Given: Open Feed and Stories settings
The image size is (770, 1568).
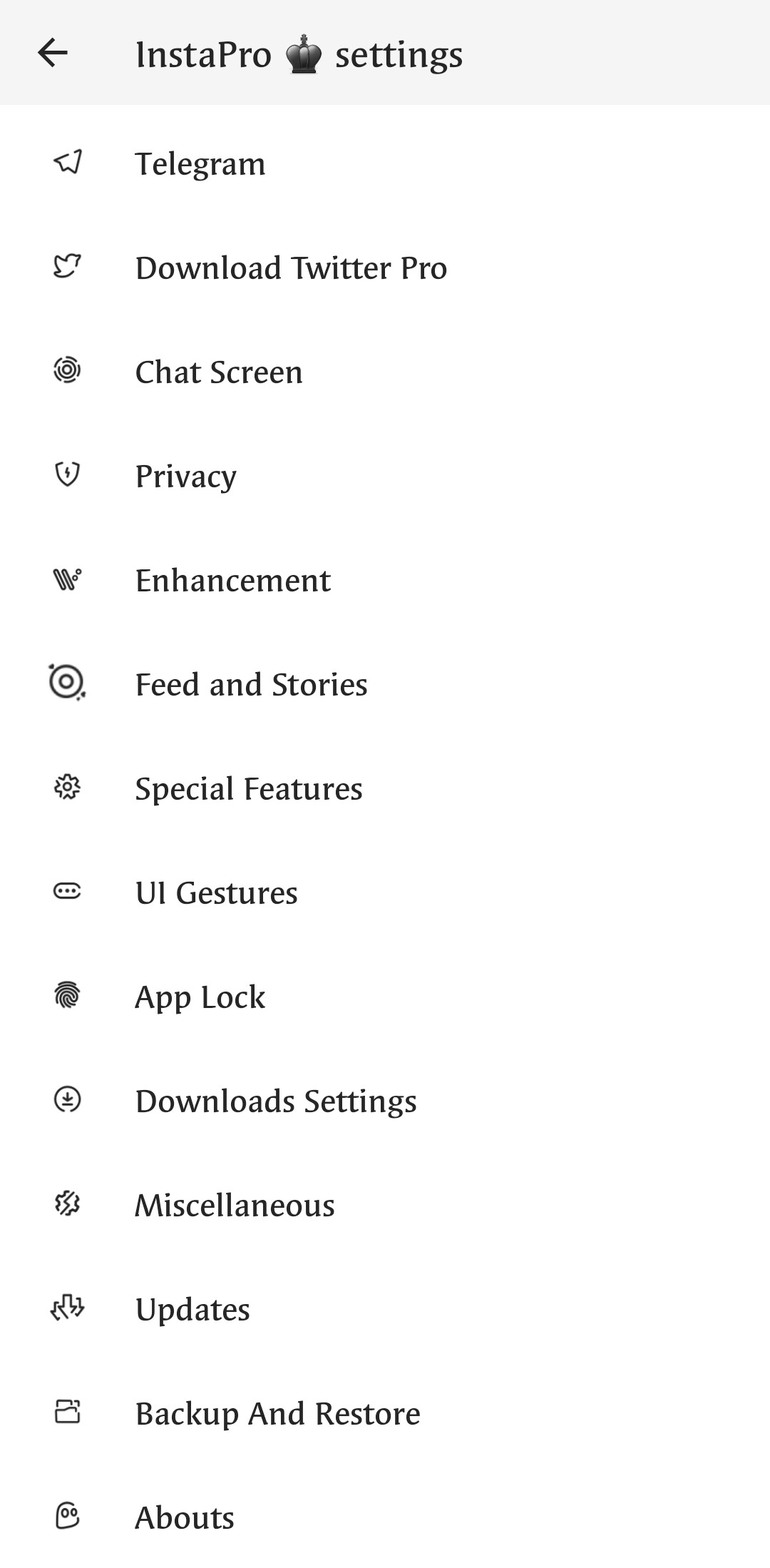Looking at the screenshot, I should [385, 684].
